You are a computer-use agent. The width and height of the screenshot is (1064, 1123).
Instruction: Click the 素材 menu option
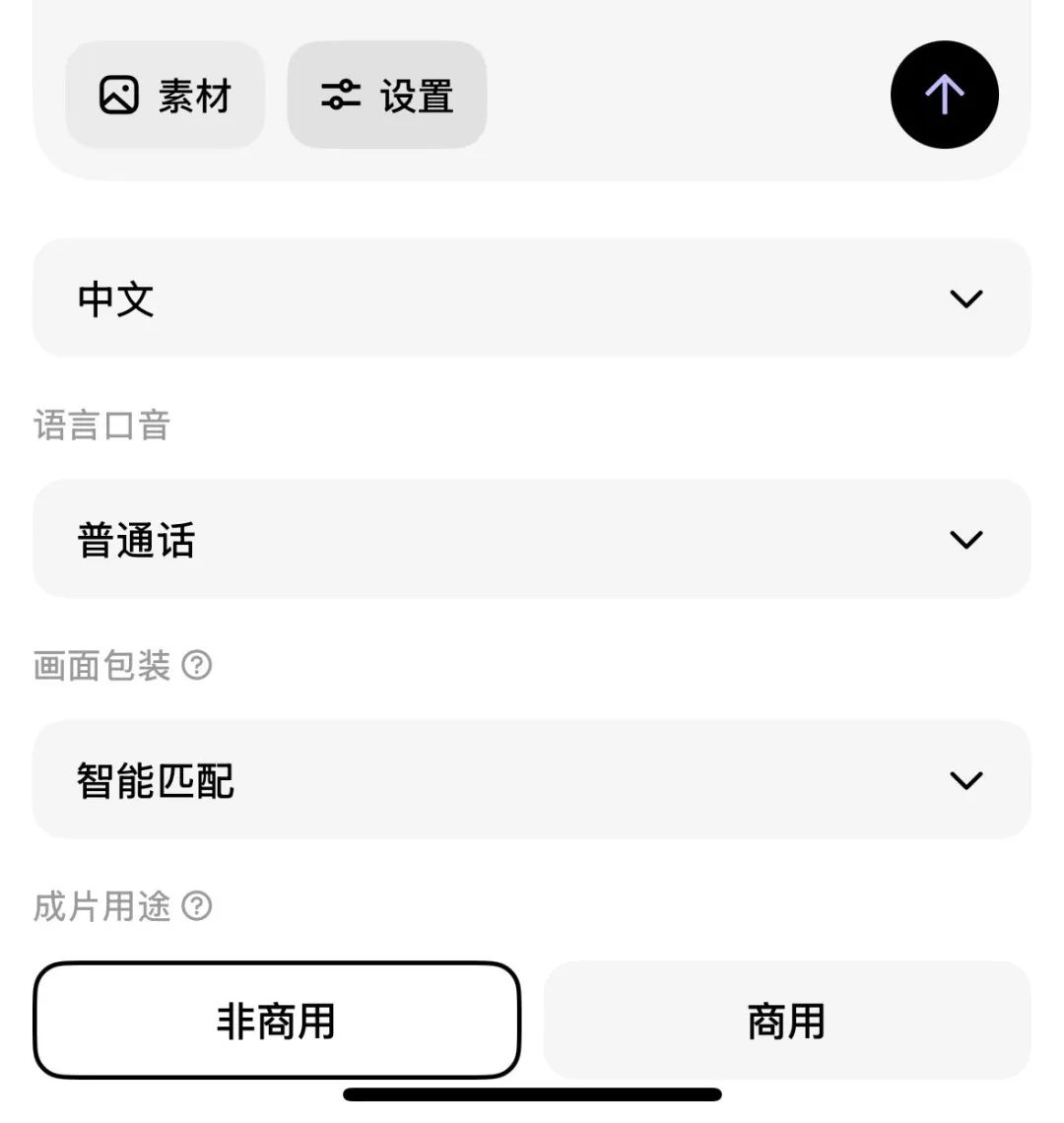point(165,95)
